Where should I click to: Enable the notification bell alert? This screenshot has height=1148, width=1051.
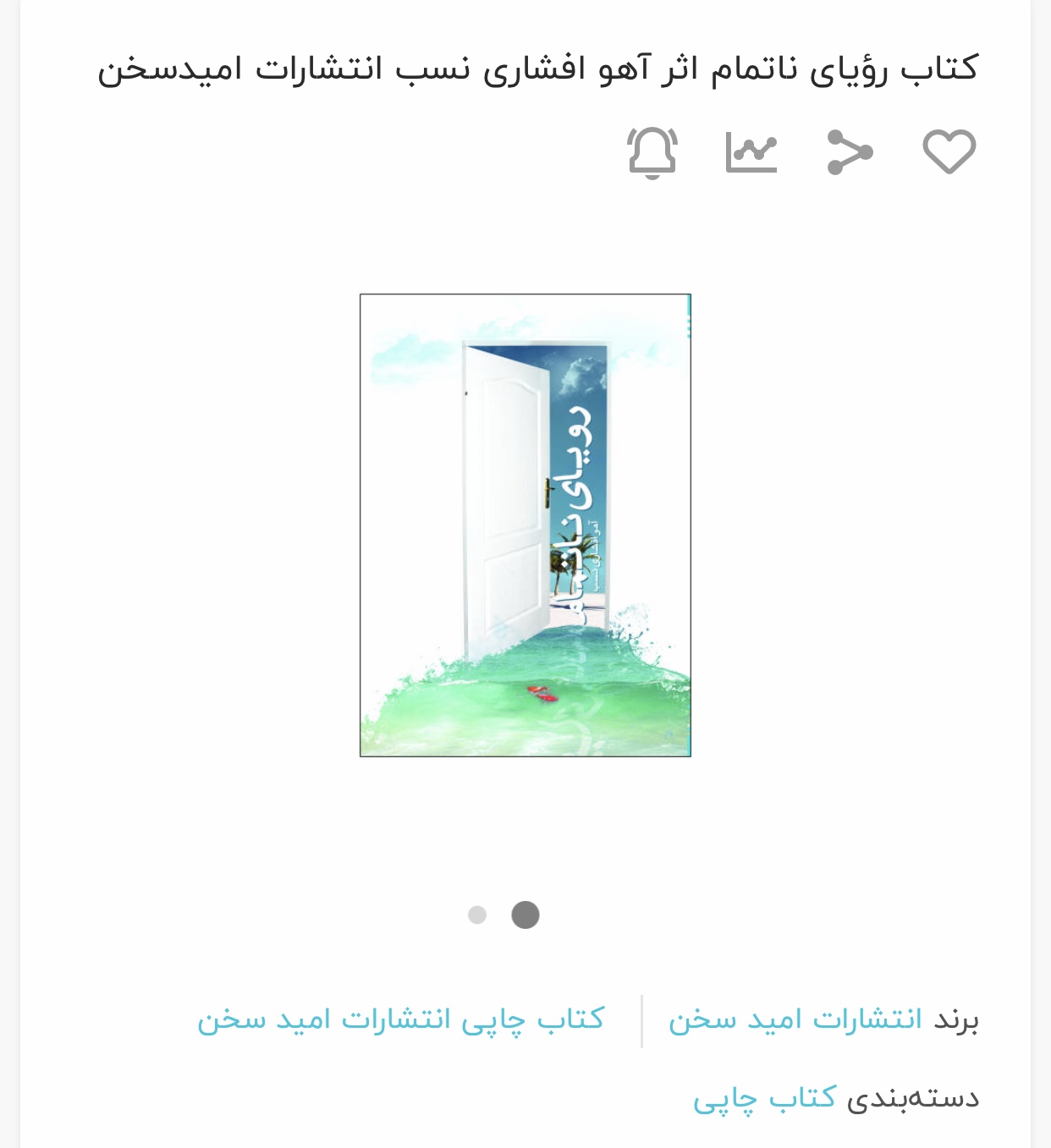652,152
